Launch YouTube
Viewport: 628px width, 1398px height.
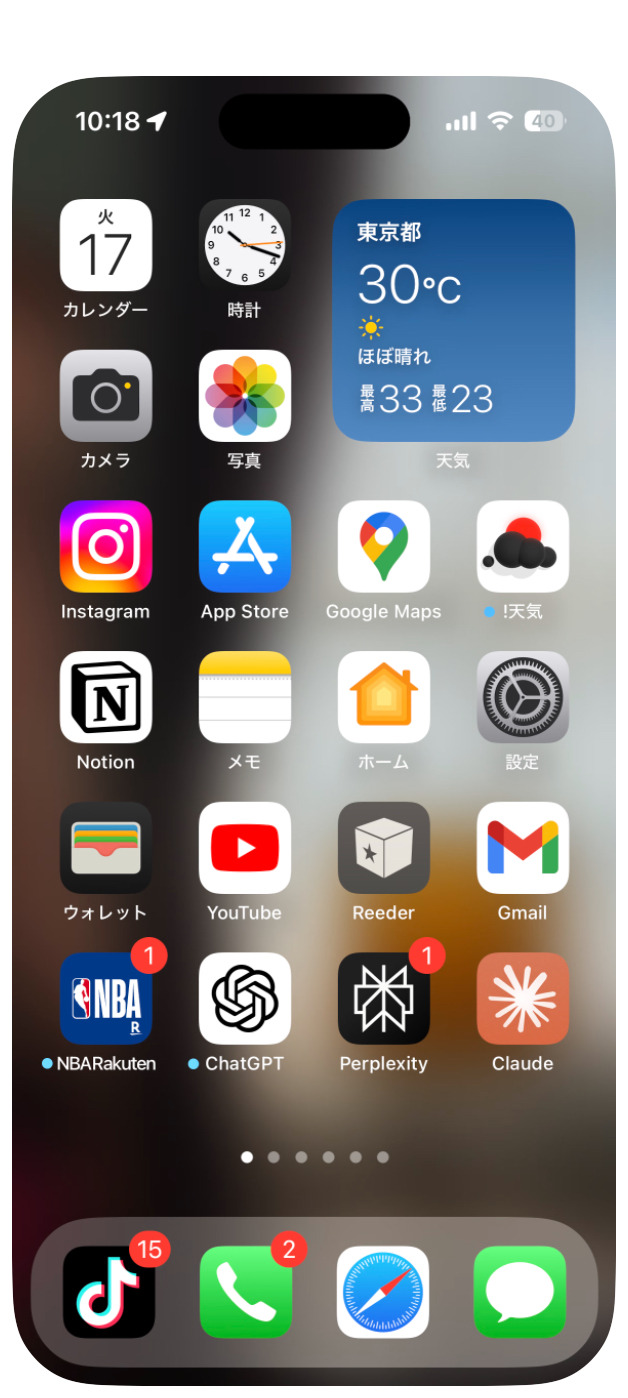245,848
